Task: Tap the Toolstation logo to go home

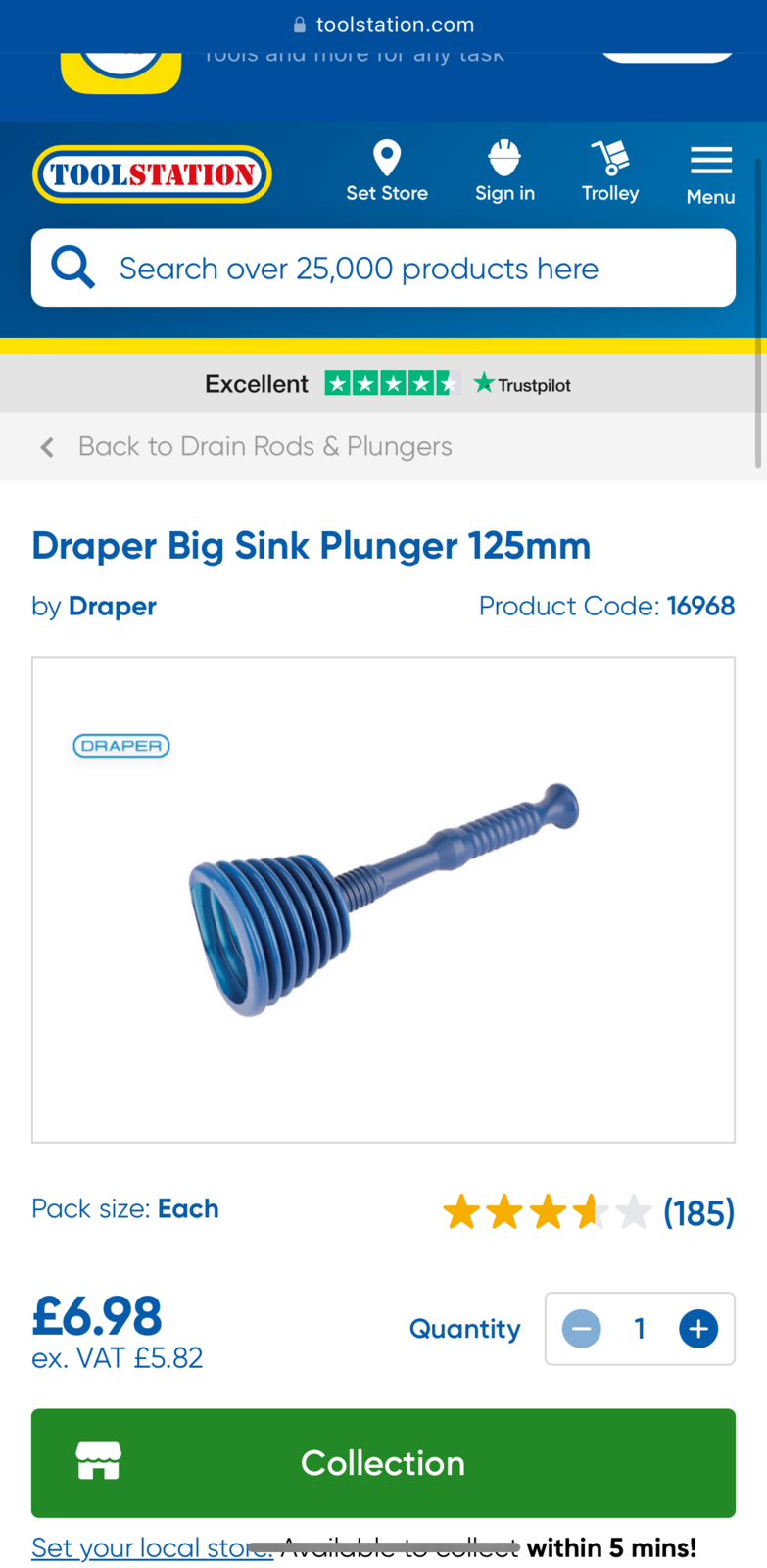Action: 152,174
